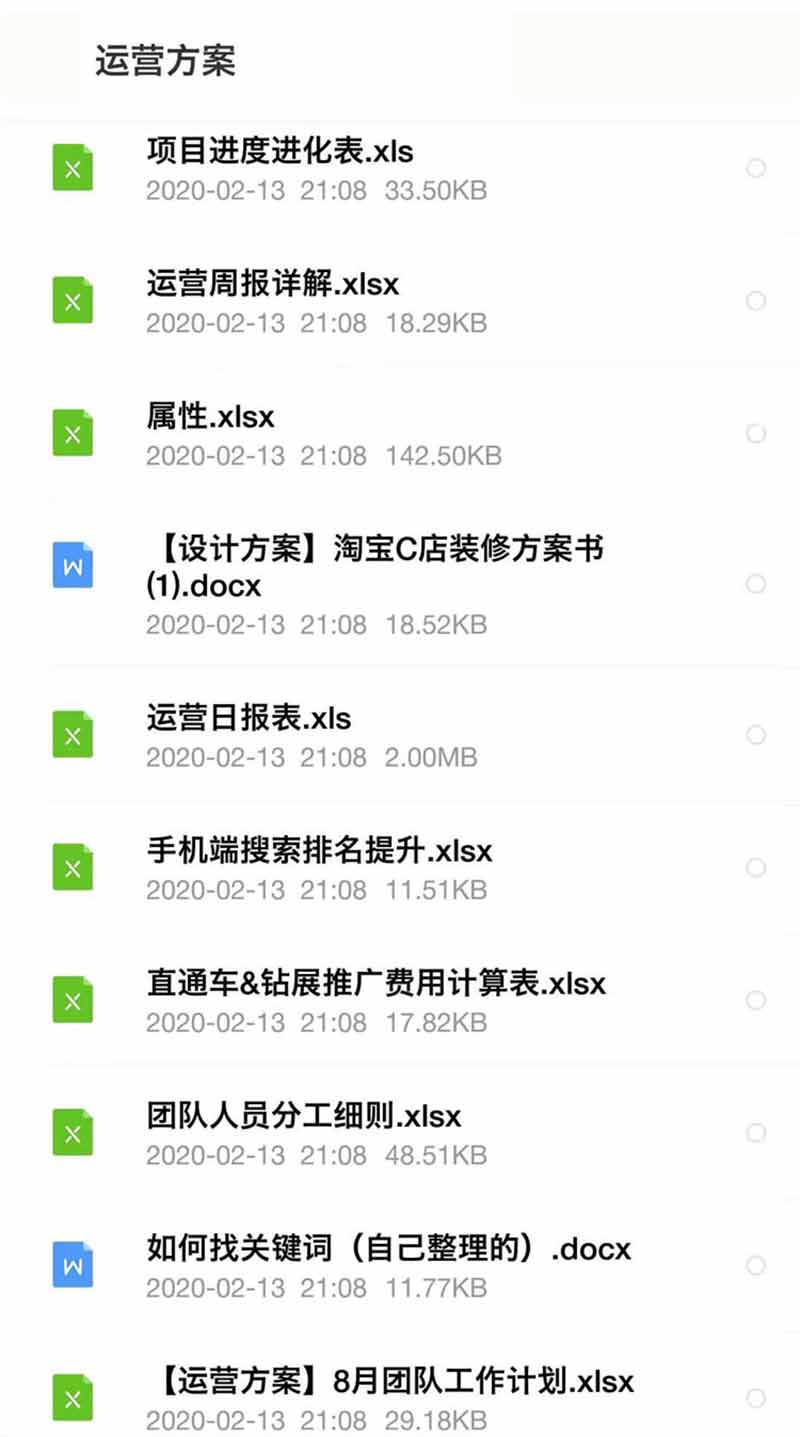
Task: Select the 团队人员分工细则.xlsx radio circle
Action: point(756,1132)
